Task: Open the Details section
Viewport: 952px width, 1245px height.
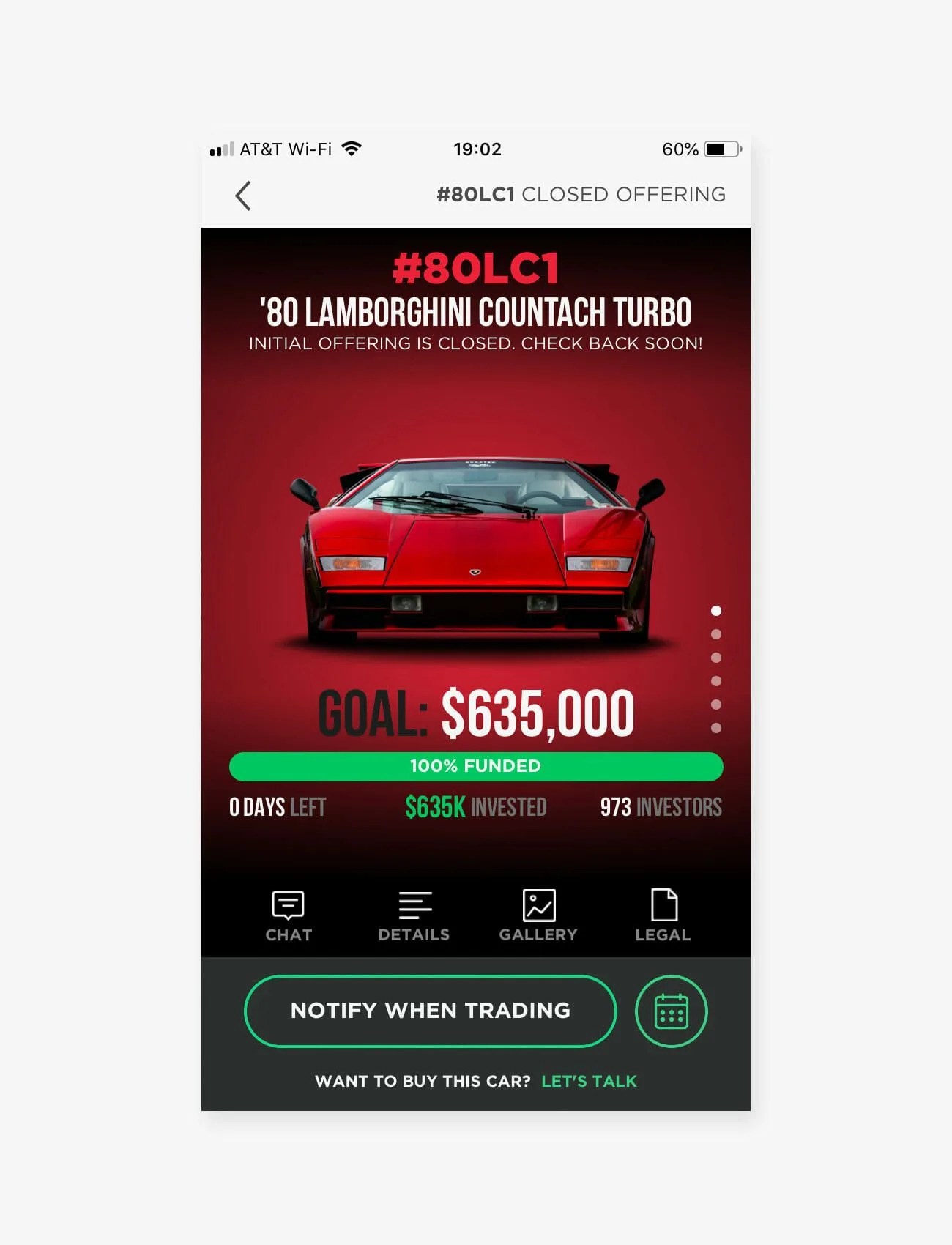Action: click(414, 915)
